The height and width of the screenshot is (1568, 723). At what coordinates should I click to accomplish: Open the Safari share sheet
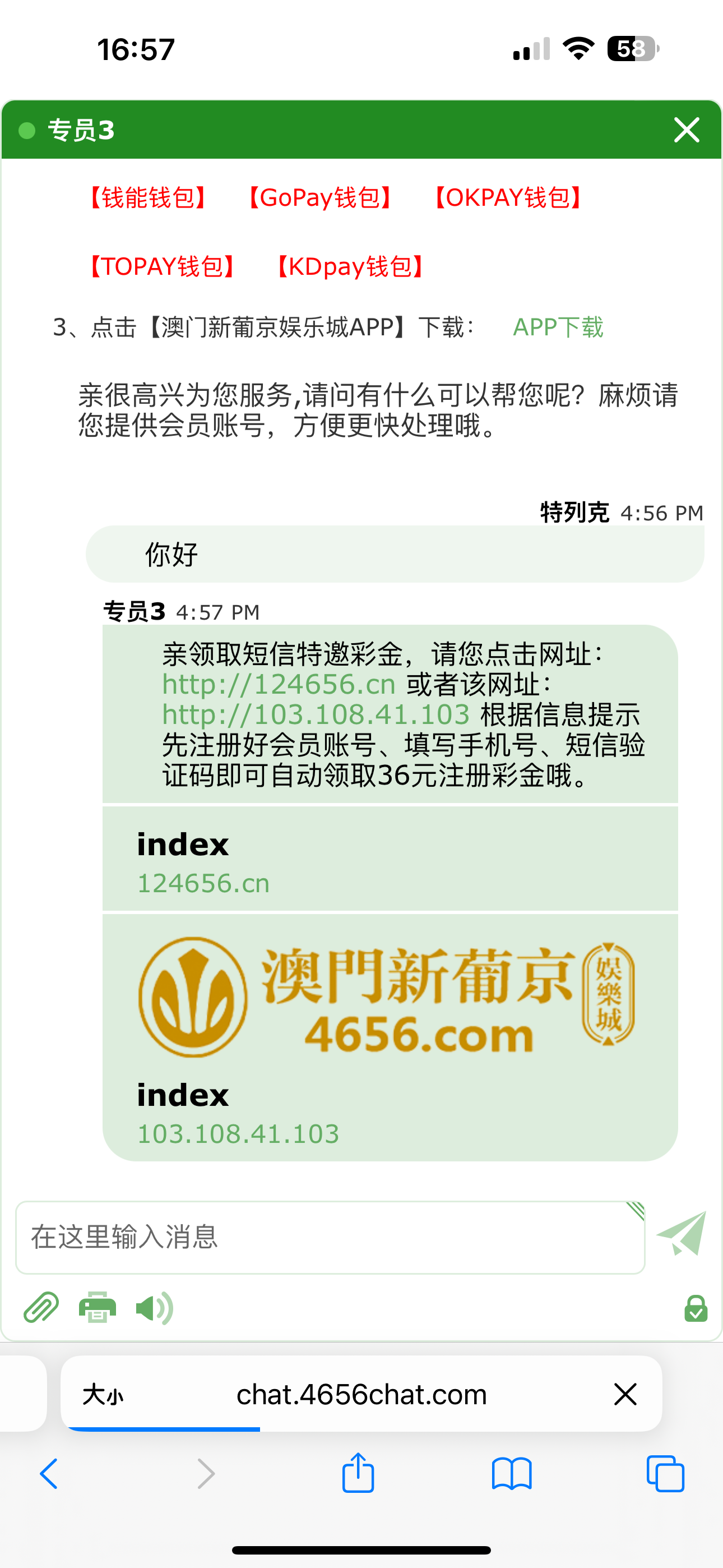click(x=358, y=1473)
